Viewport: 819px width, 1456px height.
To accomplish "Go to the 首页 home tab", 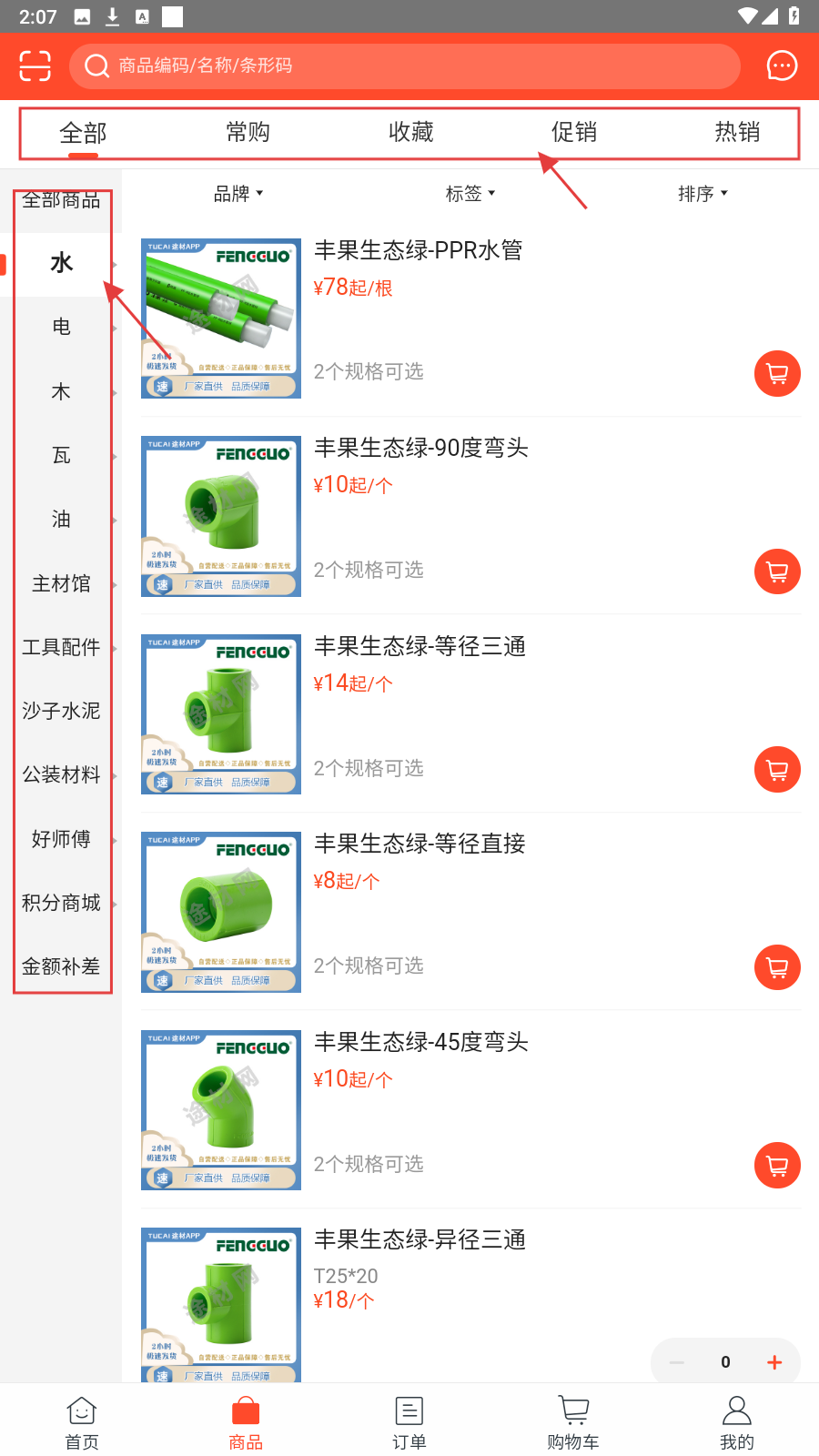I will coord(82,1422).
